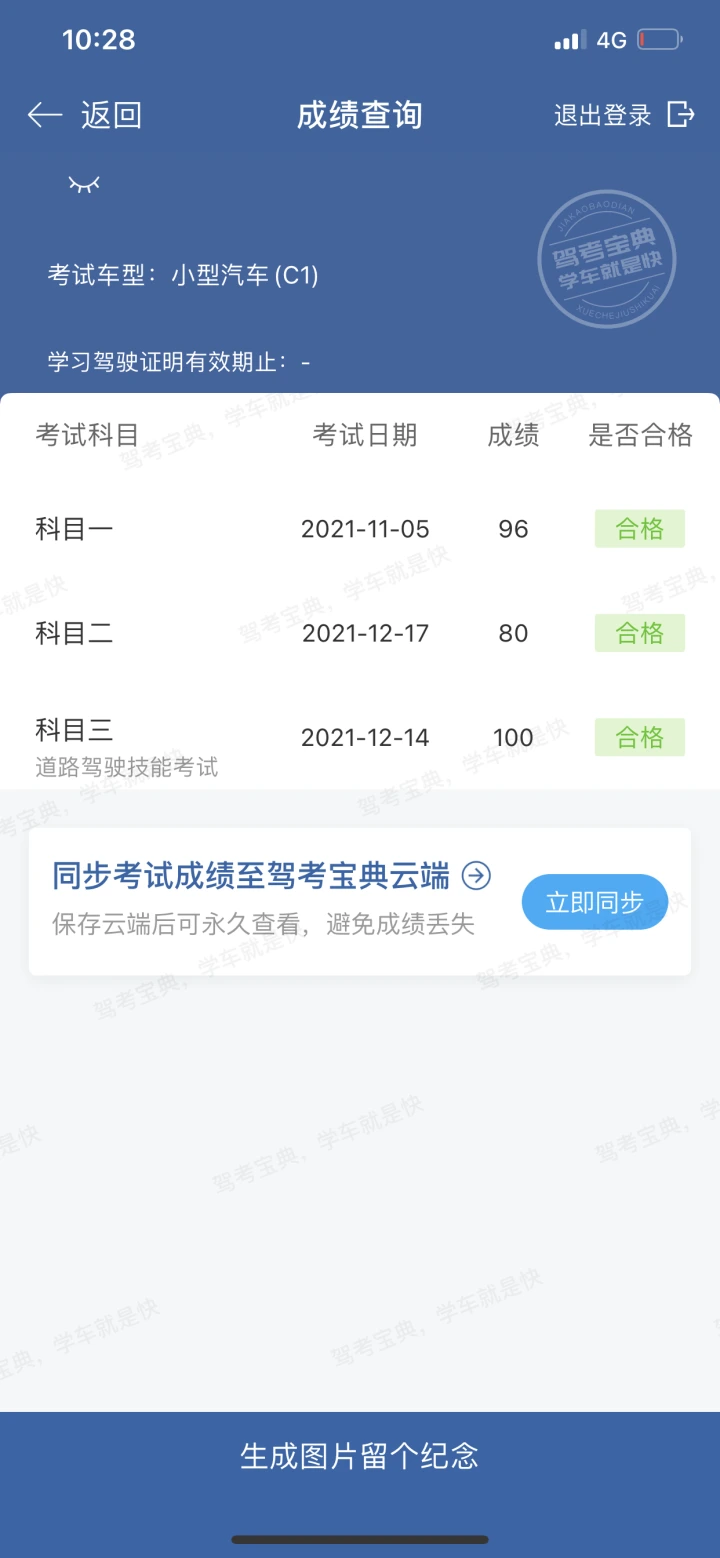Log out via 退出登录

tap(624, 115)
